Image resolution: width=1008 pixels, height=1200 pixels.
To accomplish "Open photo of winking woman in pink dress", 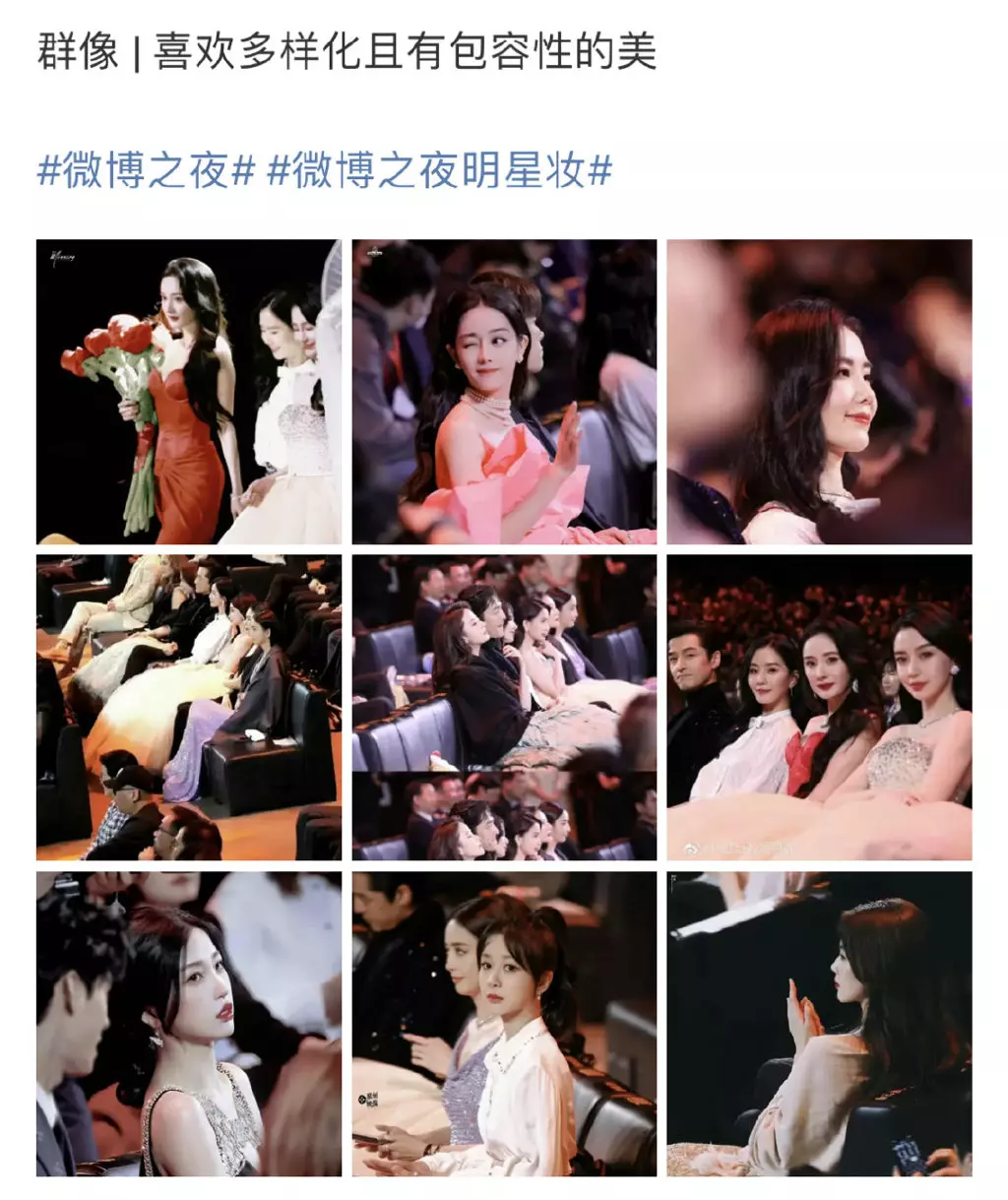I will pyautogui.click(x=504, y=392).
